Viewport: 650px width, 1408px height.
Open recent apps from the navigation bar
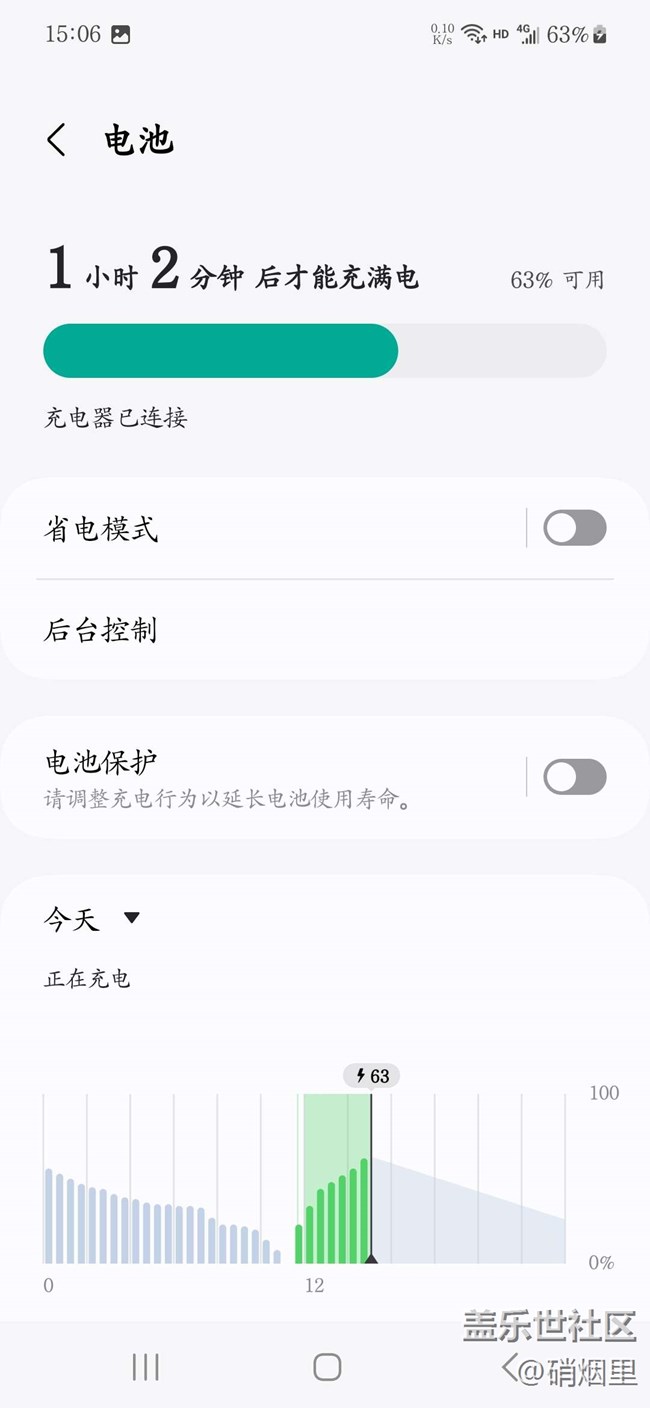click(x=146, y=1367)
